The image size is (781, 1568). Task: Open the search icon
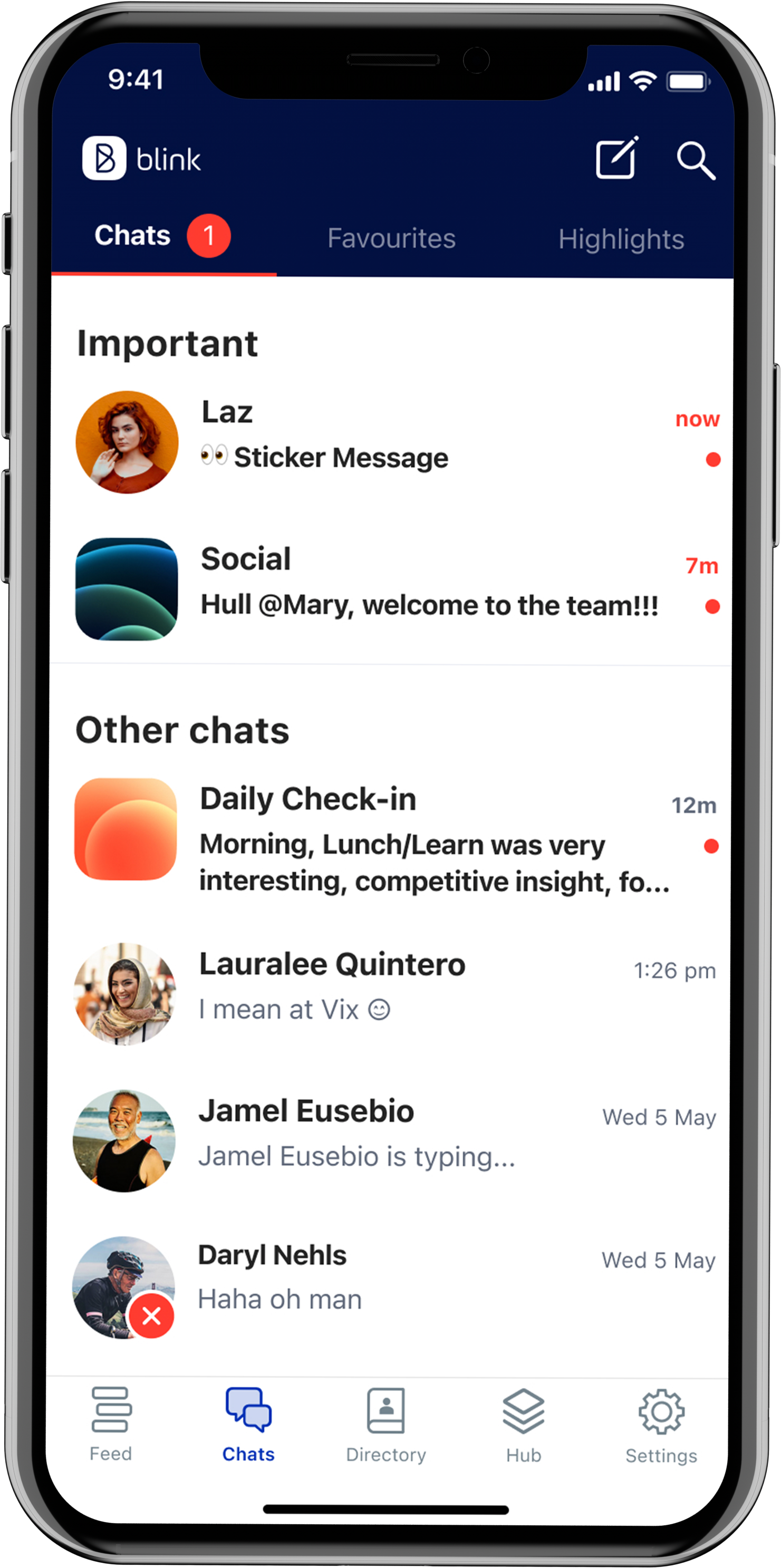tap(695, 161)
